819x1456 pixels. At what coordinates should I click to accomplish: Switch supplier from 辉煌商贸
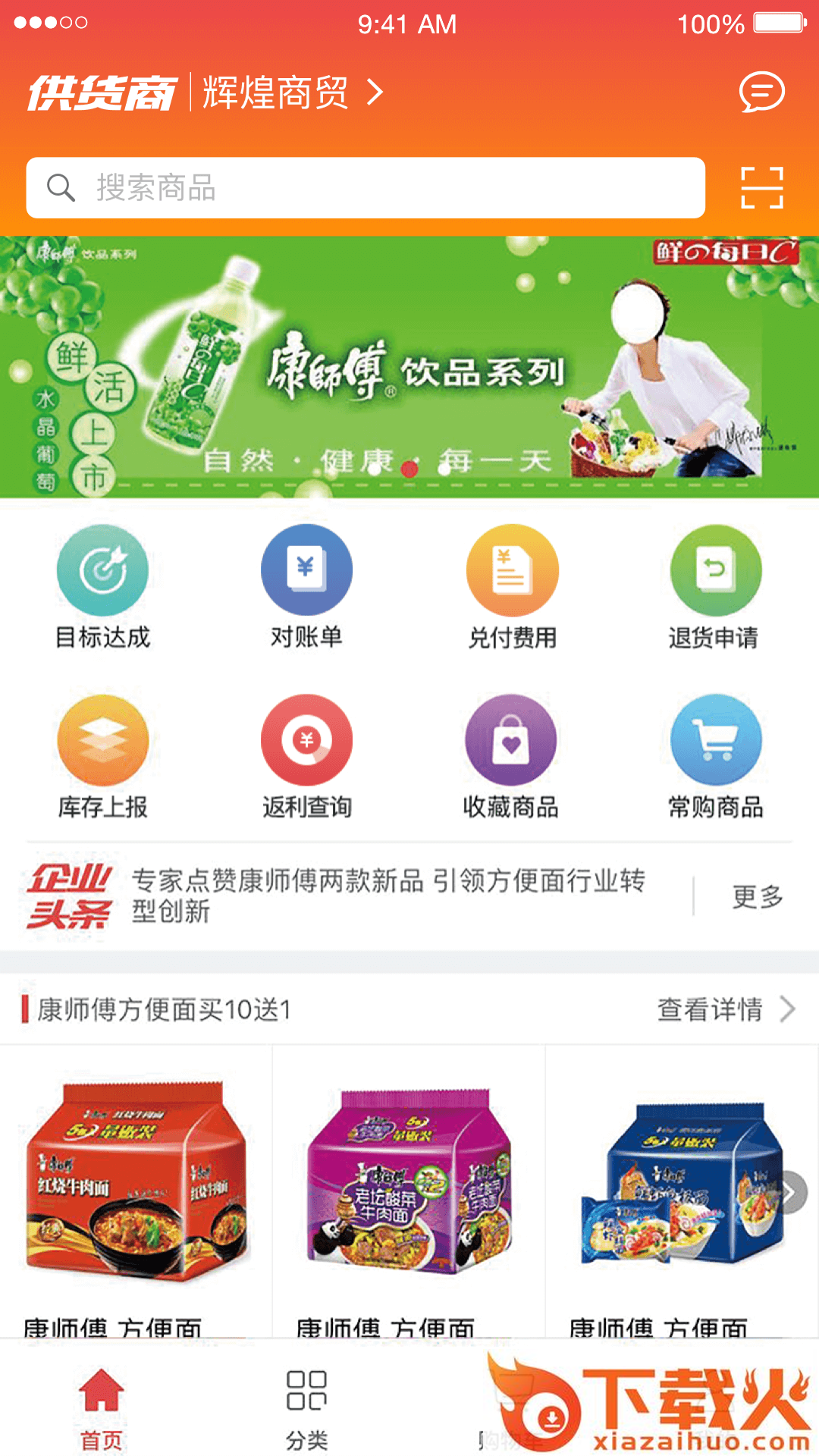click(x=292, y=93)
